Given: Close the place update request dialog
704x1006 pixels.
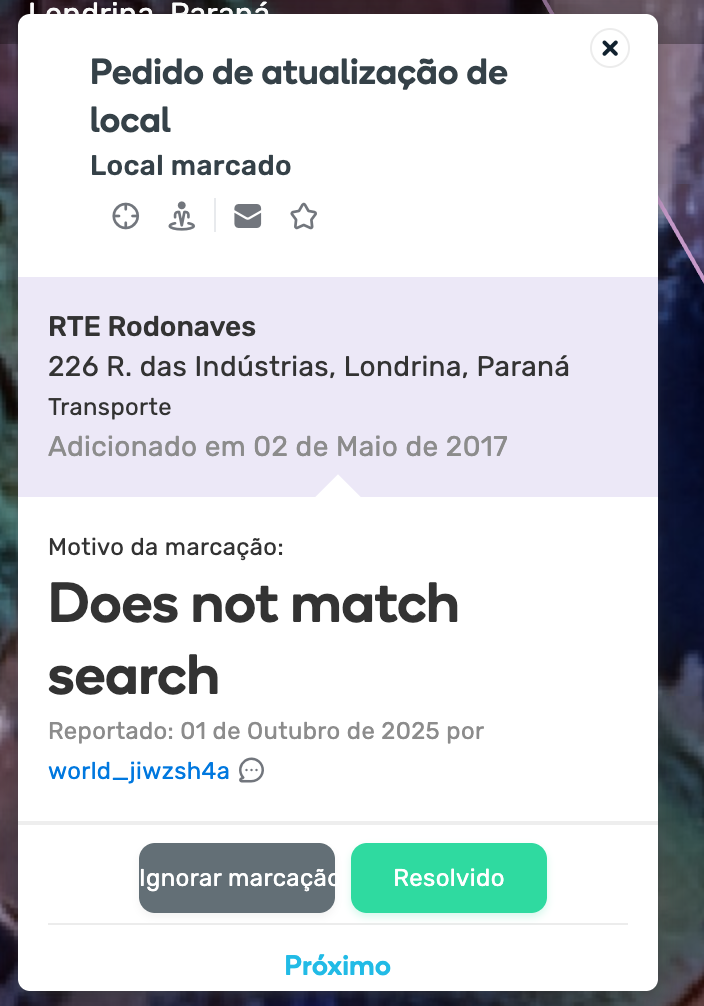Looking at the screenshot, I should click(x=610, y=48).
